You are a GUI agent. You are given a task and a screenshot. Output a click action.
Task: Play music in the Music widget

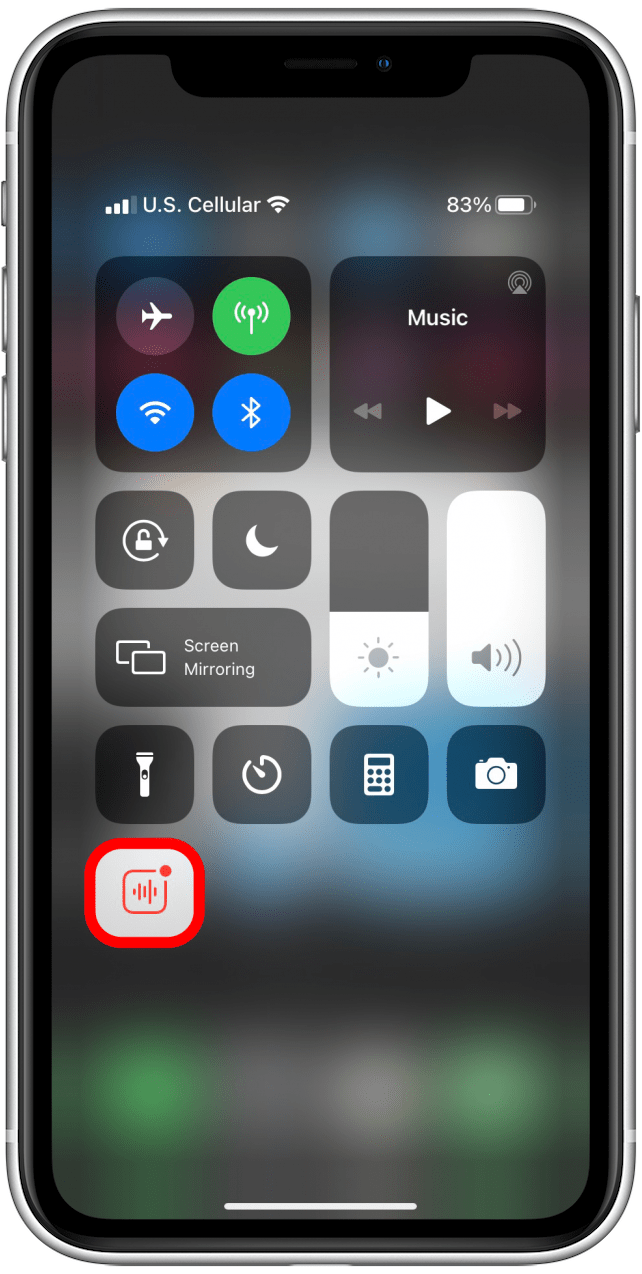pyautogui.click(x=438, y=411)
